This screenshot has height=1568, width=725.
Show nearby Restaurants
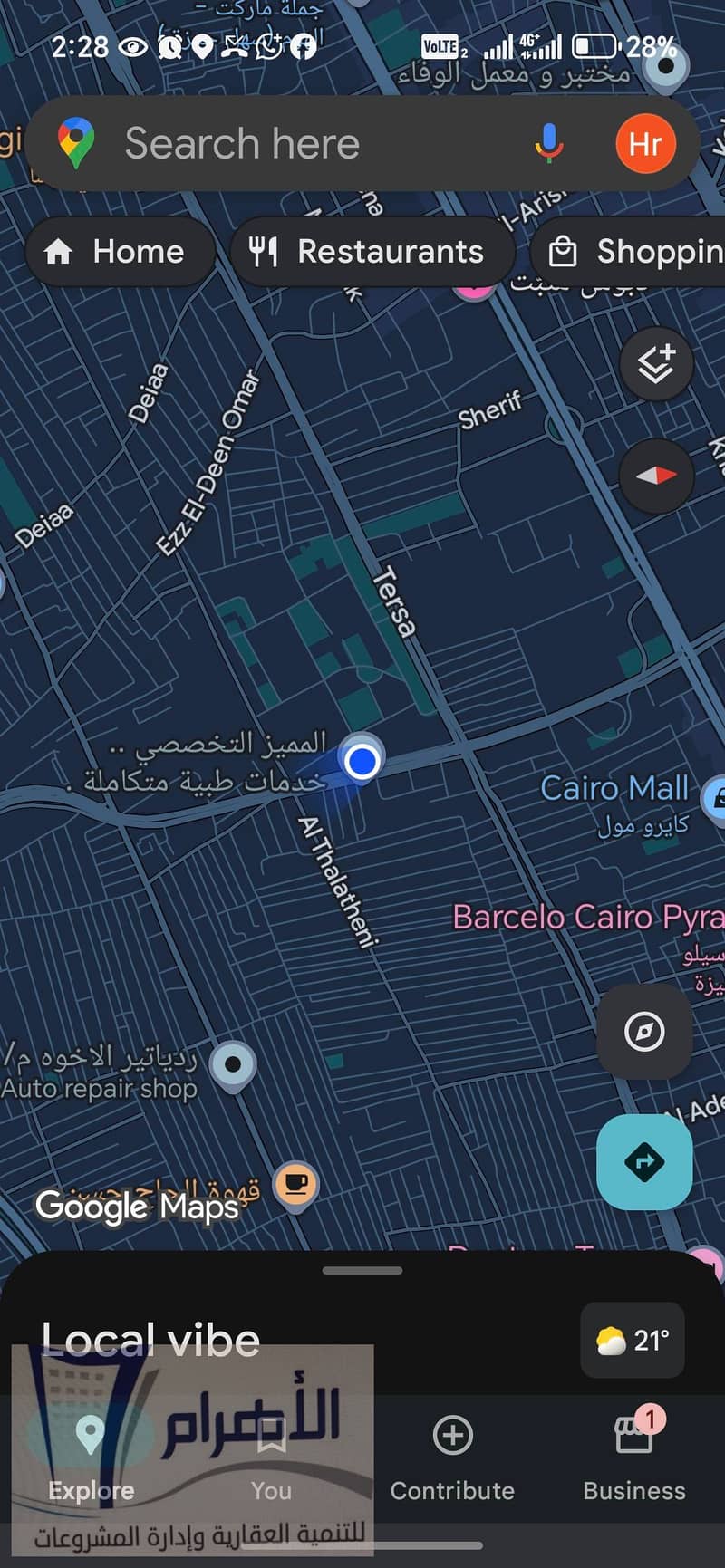[372, 252]
